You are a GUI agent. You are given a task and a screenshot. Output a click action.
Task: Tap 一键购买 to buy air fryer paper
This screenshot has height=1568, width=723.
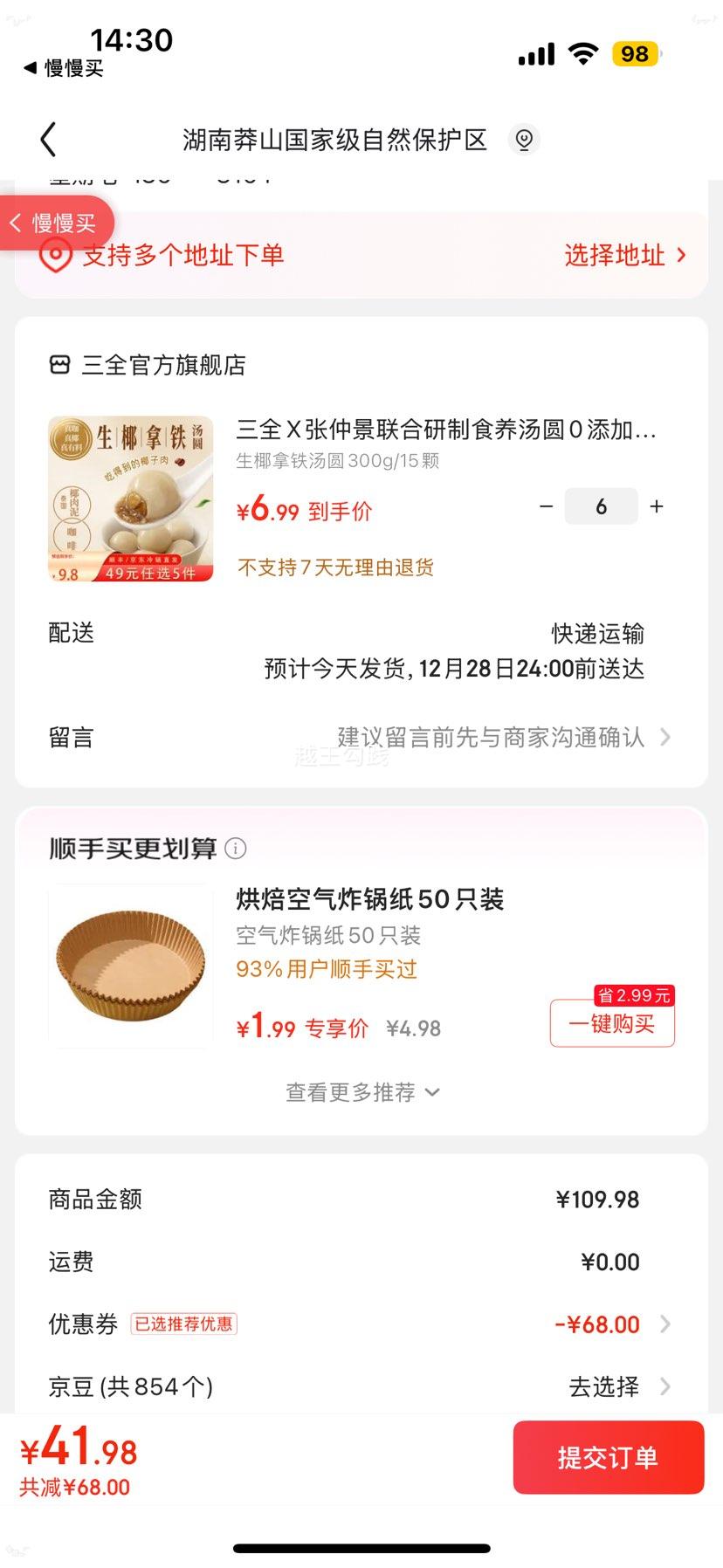tap(611, 1023)
